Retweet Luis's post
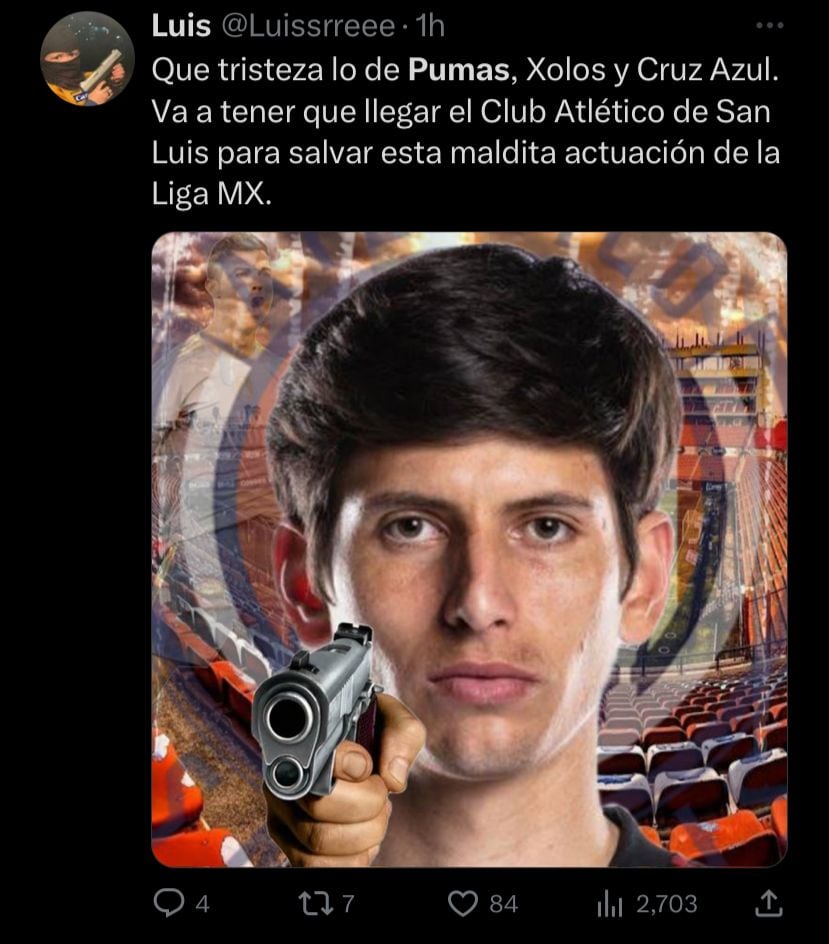The width and height of the screenshot is (829, 944). click(x=314, y=904)
